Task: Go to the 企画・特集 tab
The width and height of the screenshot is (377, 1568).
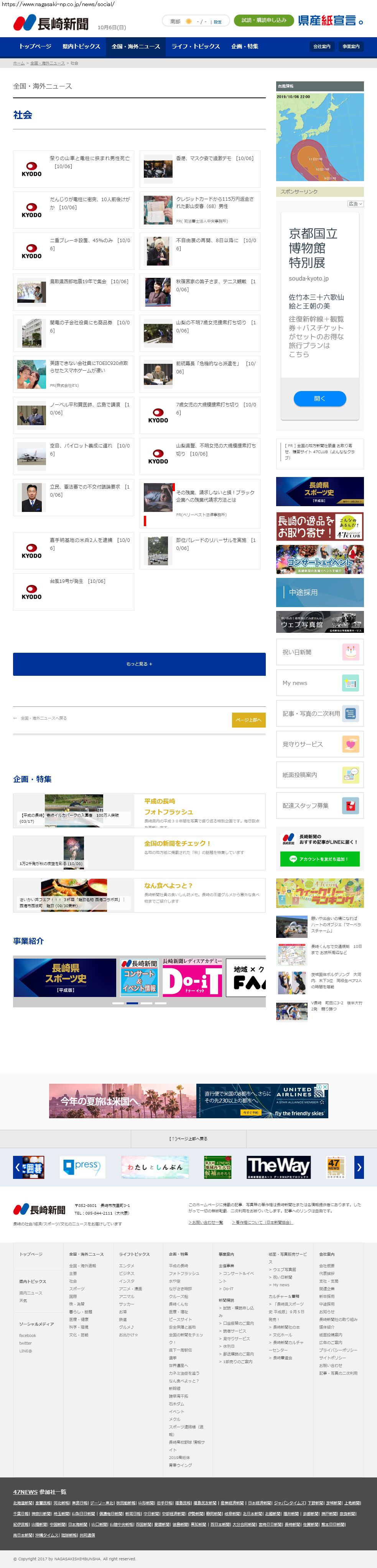Action: 244,46
